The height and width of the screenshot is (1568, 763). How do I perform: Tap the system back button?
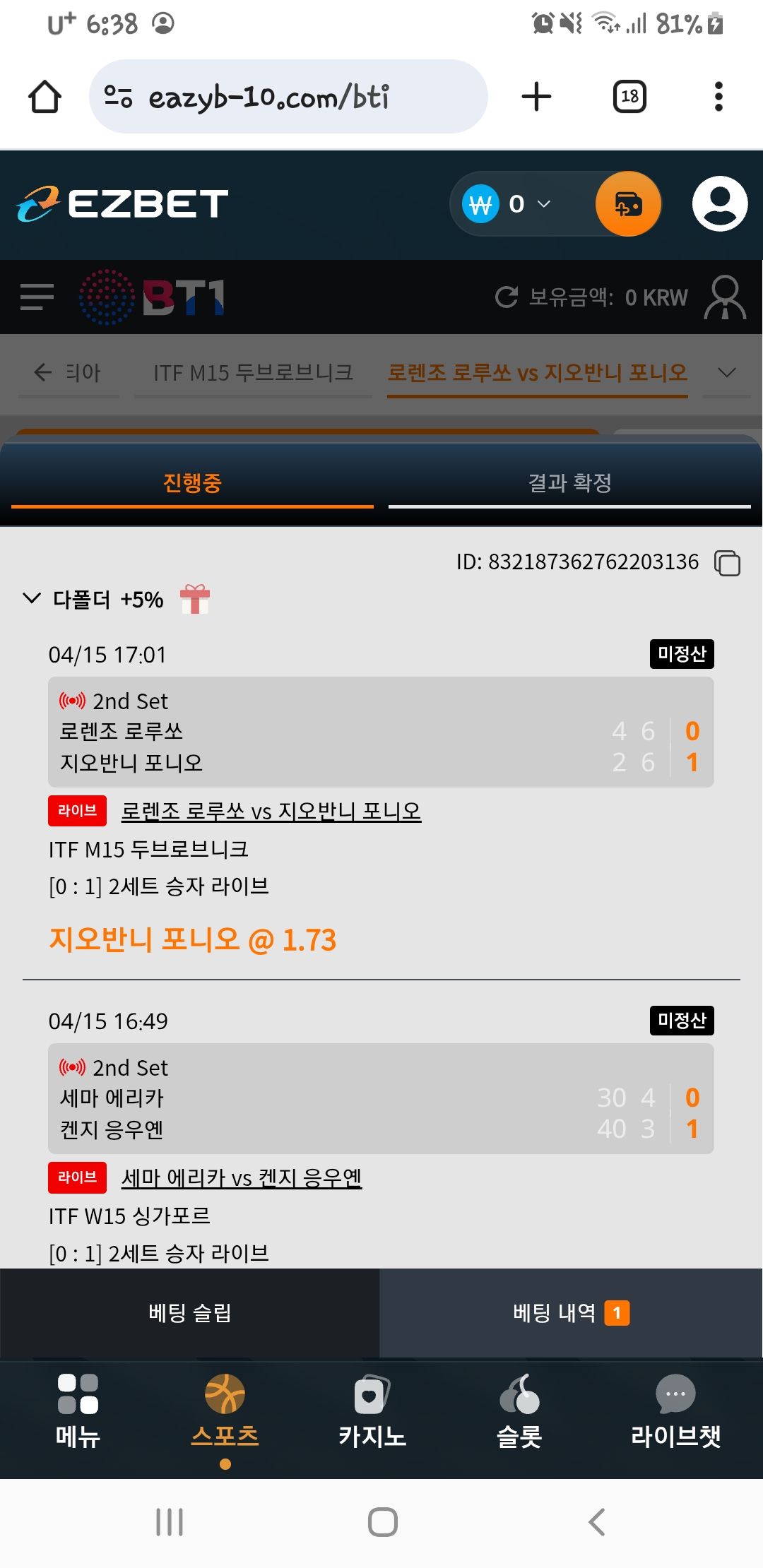click(597, 1522)
